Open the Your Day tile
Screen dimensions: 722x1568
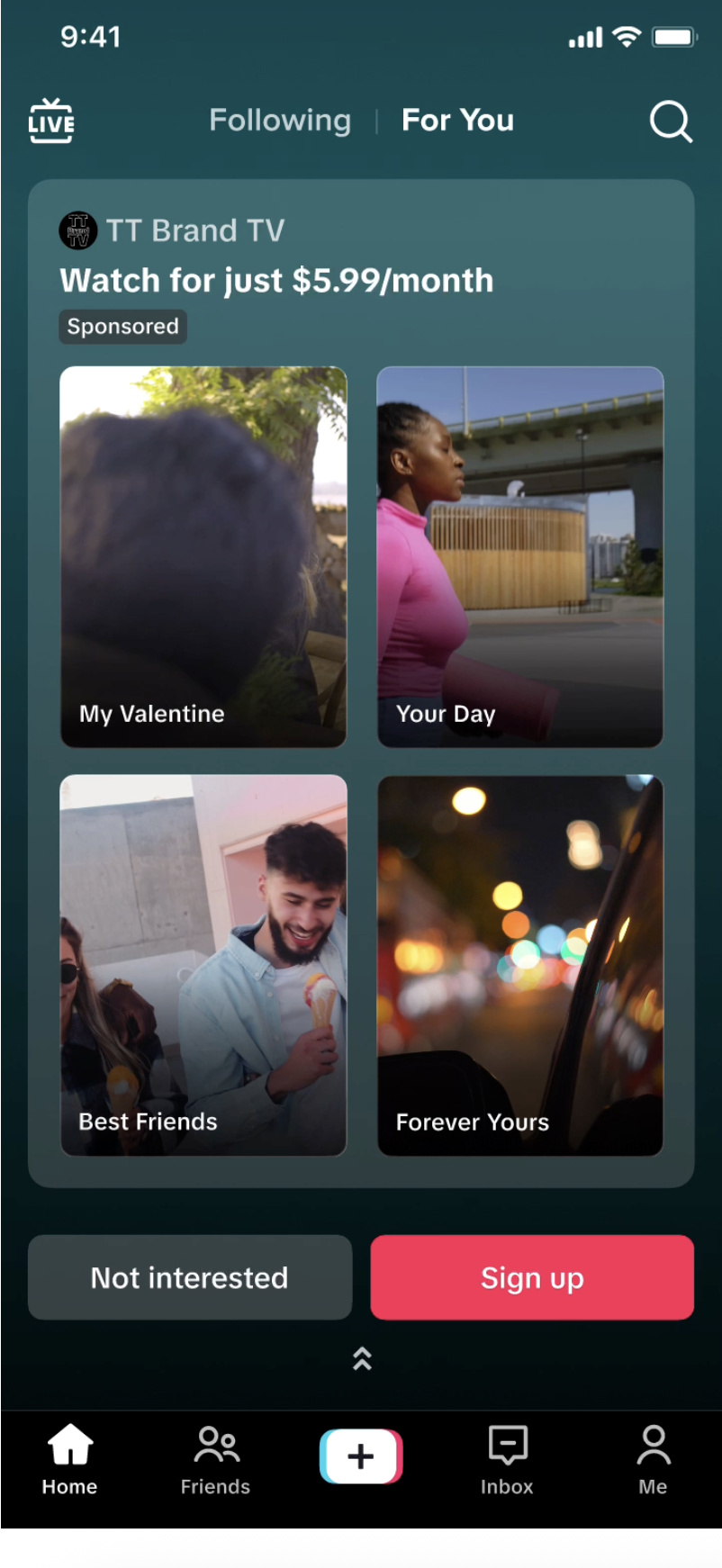tap(520, 556)
